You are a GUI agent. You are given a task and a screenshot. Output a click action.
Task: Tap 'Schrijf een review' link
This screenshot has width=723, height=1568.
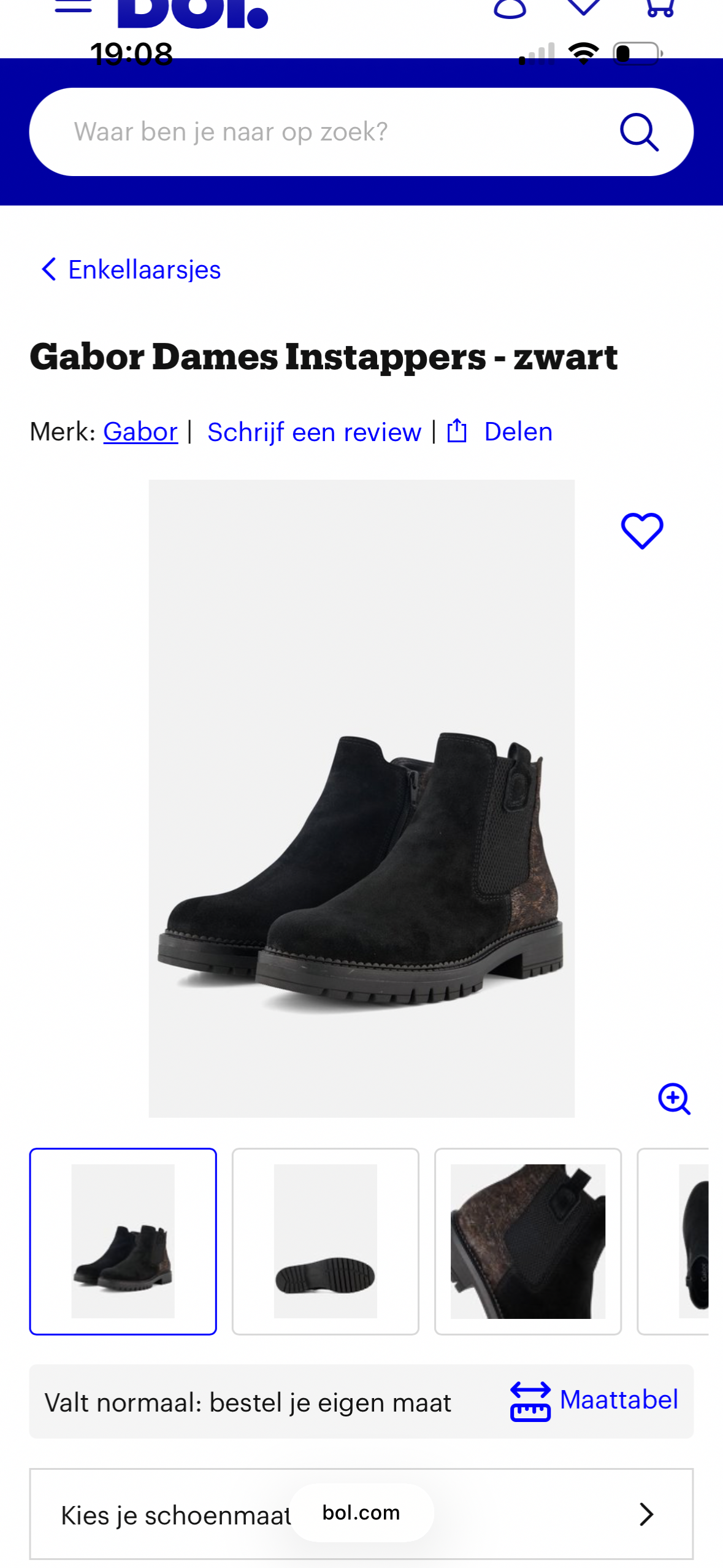coord(314,432)
